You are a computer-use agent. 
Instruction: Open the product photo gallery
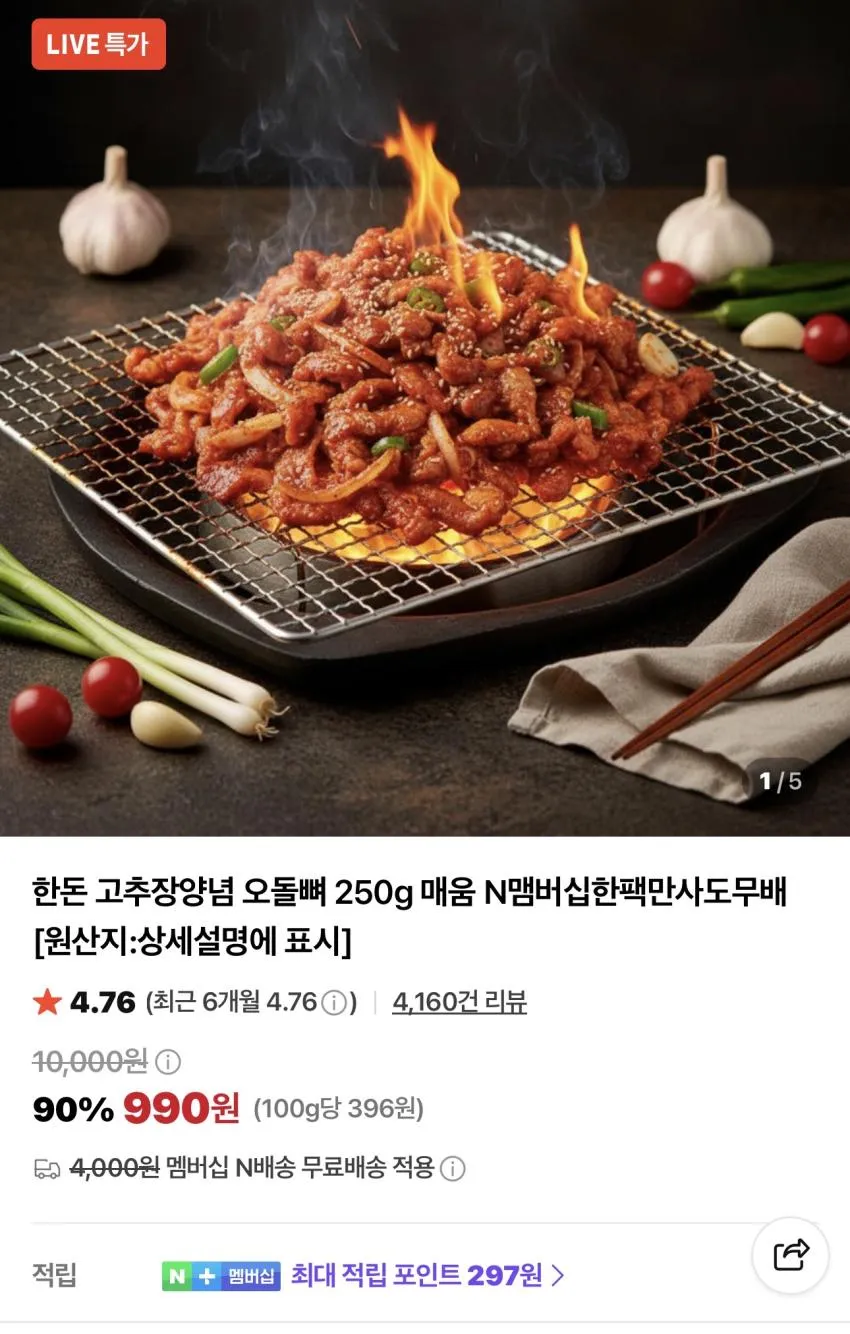(x=425, y=418)
